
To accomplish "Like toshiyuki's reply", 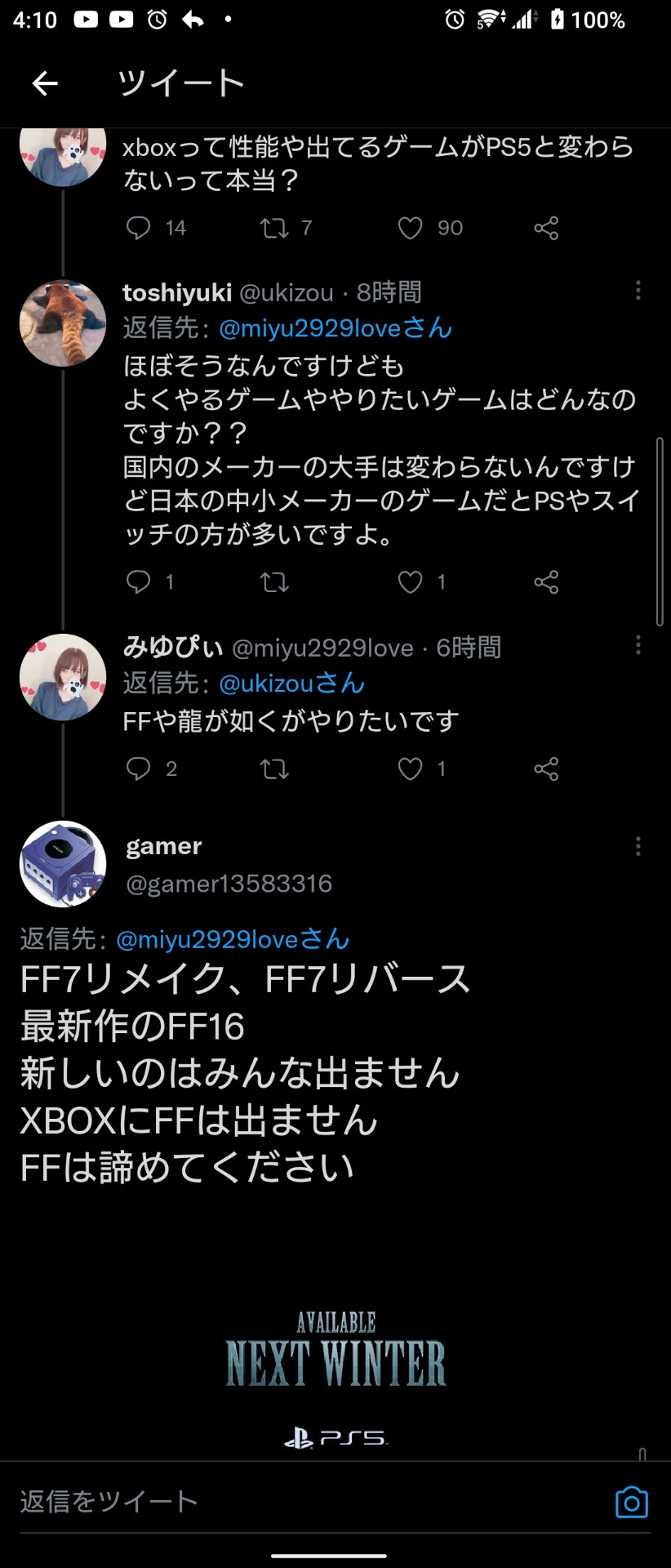I will click(410, 581).
